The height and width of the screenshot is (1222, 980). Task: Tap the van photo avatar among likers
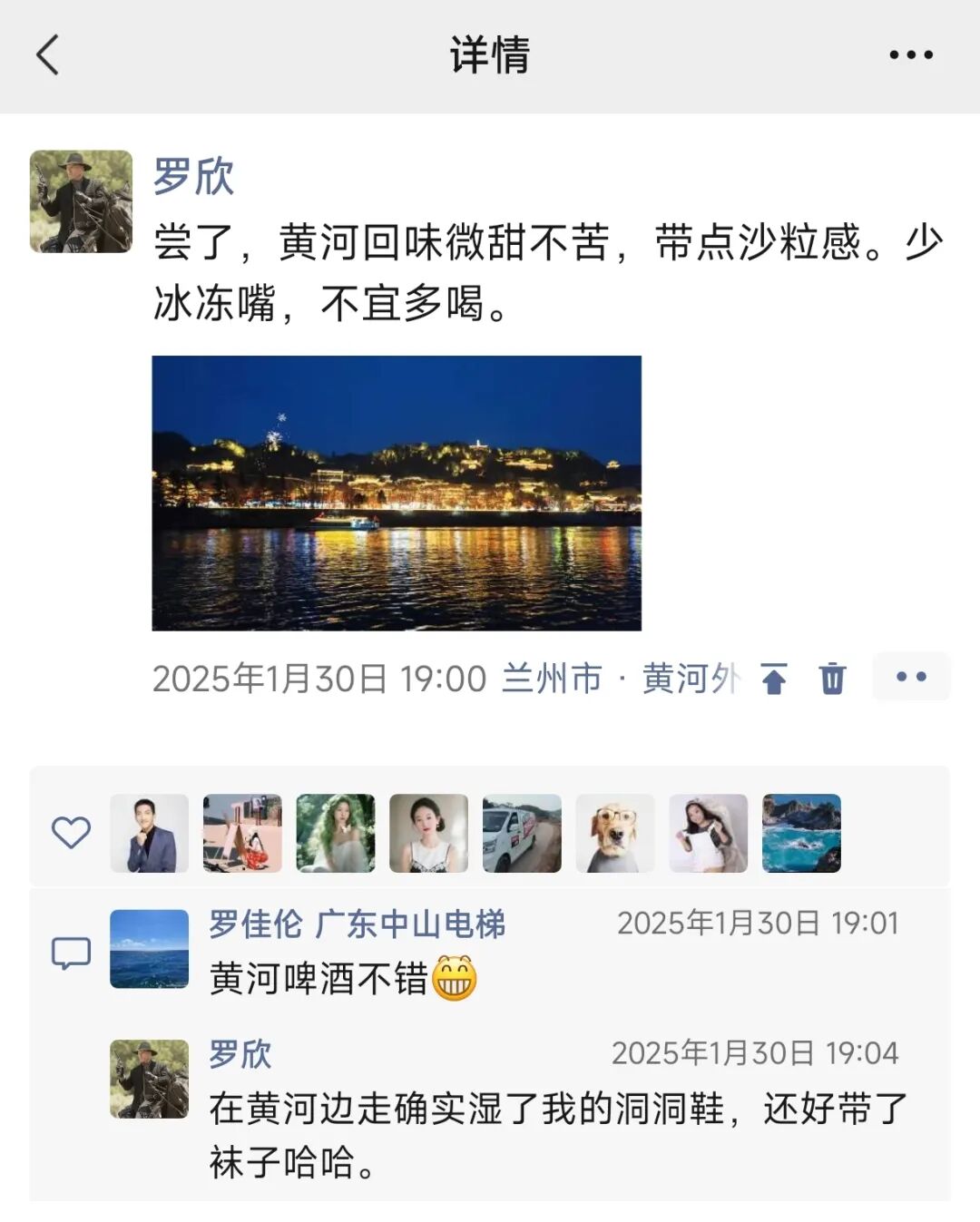tap(522, 832)
